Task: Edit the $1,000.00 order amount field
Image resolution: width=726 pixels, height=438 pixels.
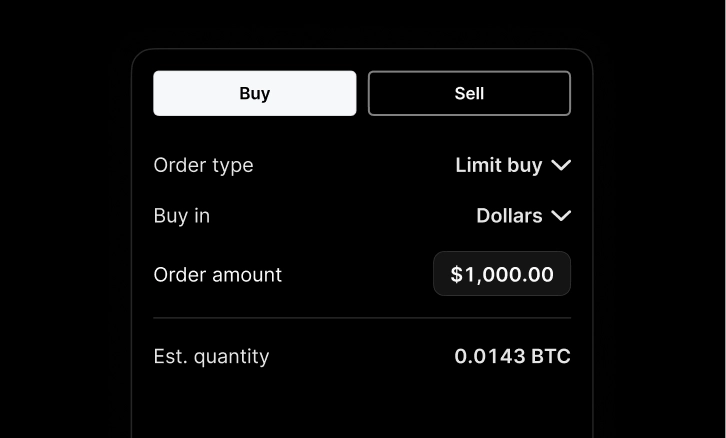Action: [x=502, y=274]
